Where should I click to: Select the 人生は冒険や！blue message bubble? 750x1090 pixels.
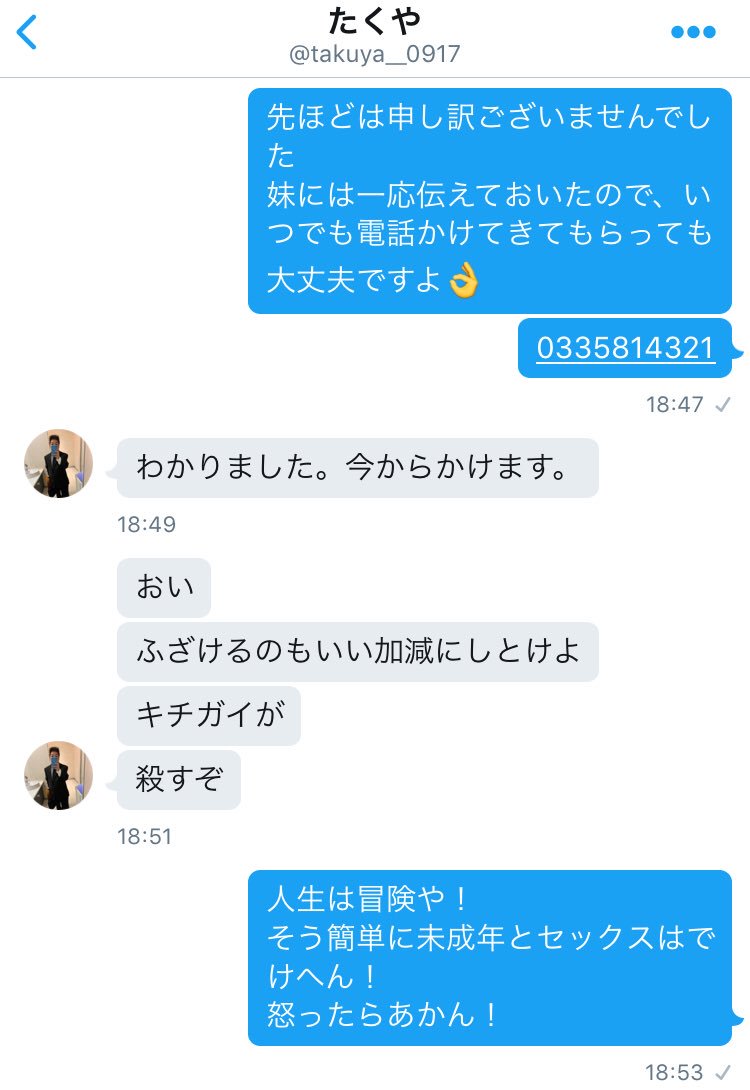490,955
